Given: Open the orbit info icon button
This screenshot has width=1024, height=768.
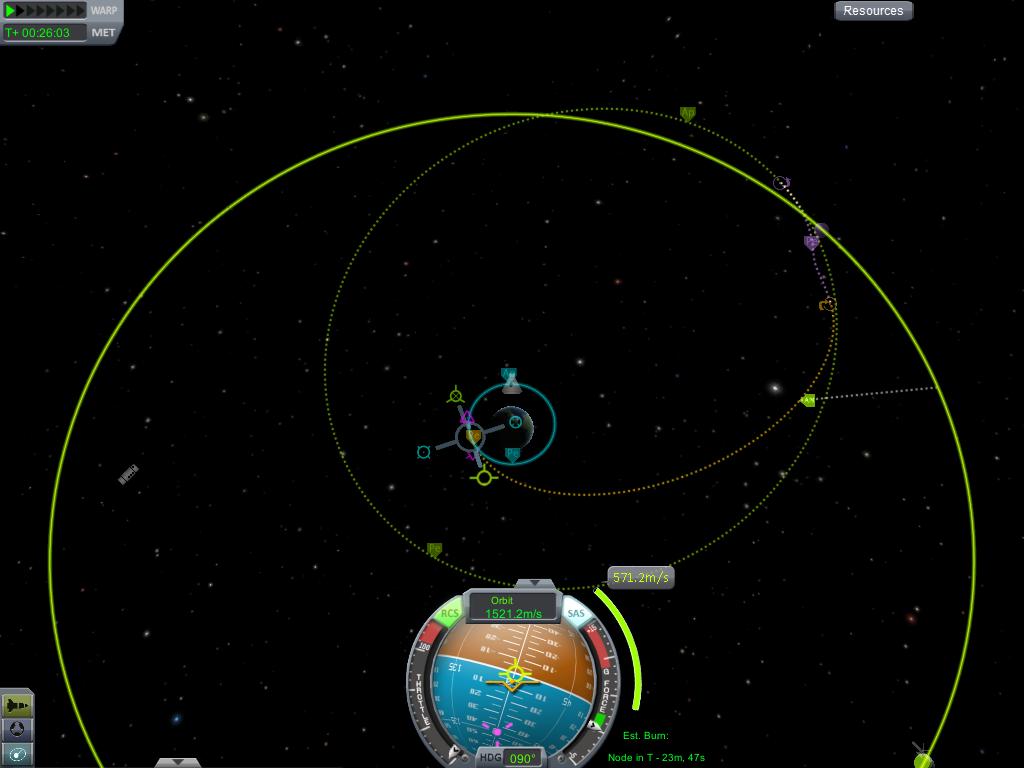Looking at the screenshot, I should pyautogui.click(x=17, y=754).
